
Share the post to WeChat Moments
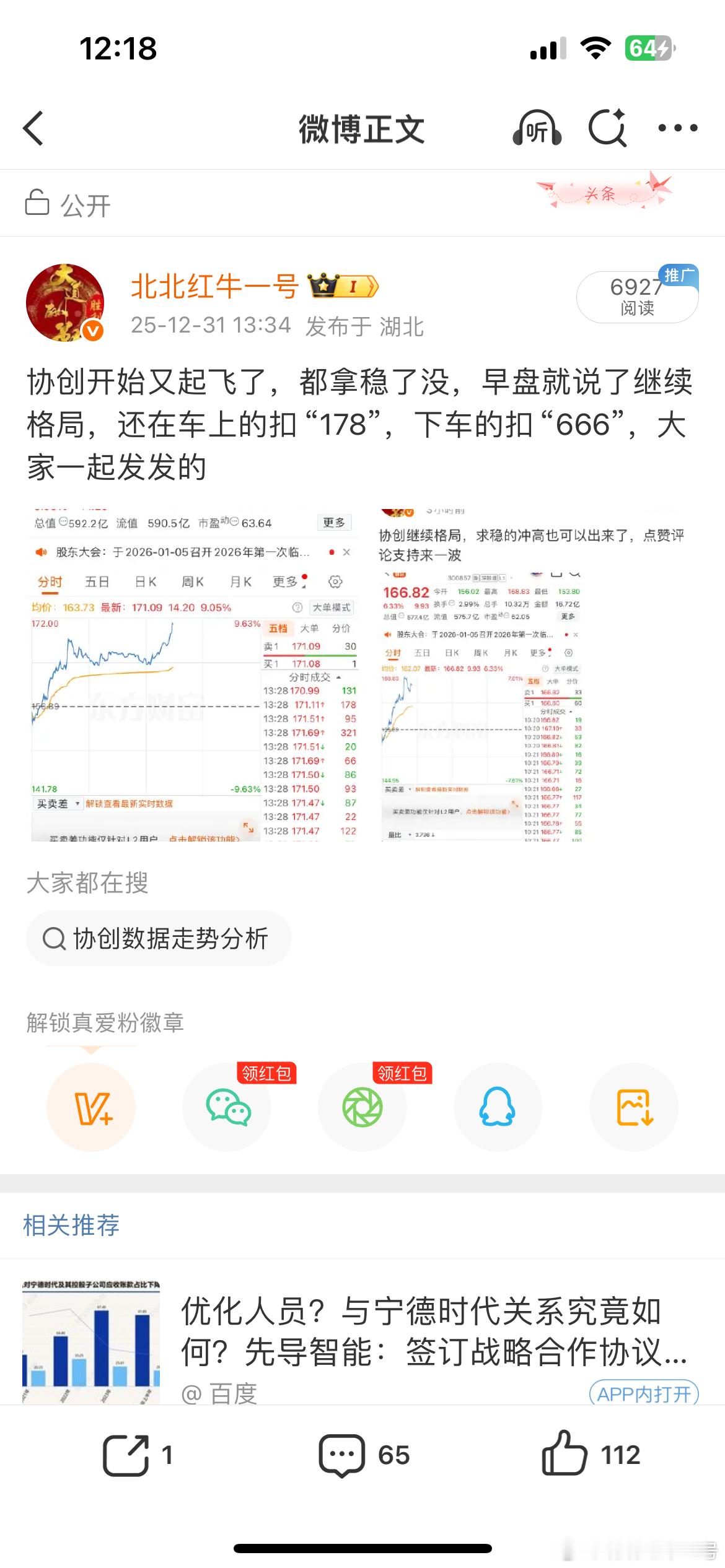pos(362,1108)
